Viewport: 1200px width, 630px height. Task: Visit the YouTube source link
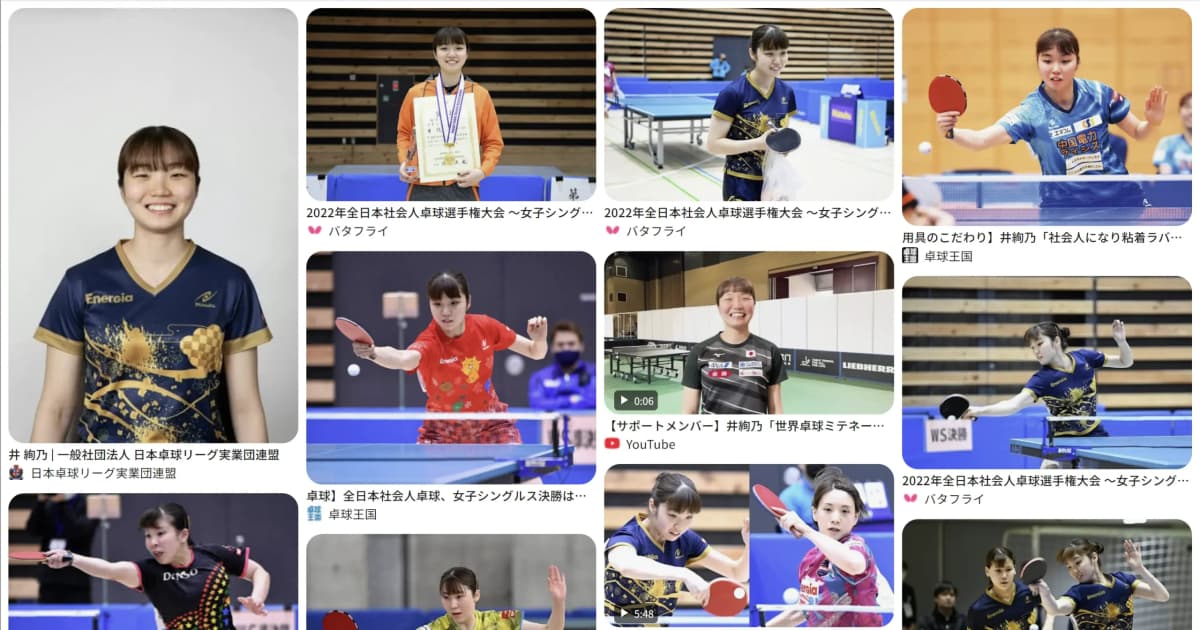point(650,444)
